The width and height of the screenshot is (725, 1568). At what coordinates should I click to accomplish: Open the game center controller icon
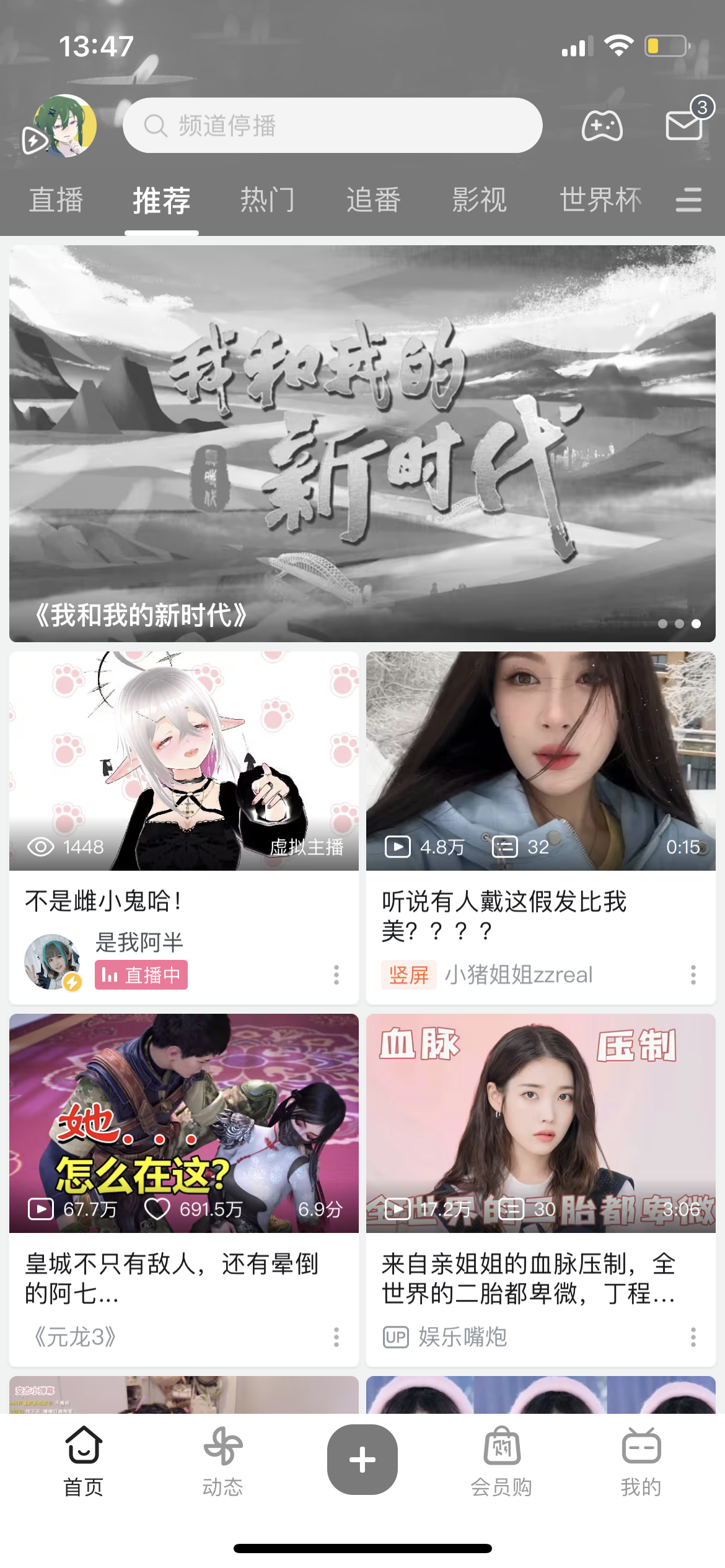click(602, 126)
